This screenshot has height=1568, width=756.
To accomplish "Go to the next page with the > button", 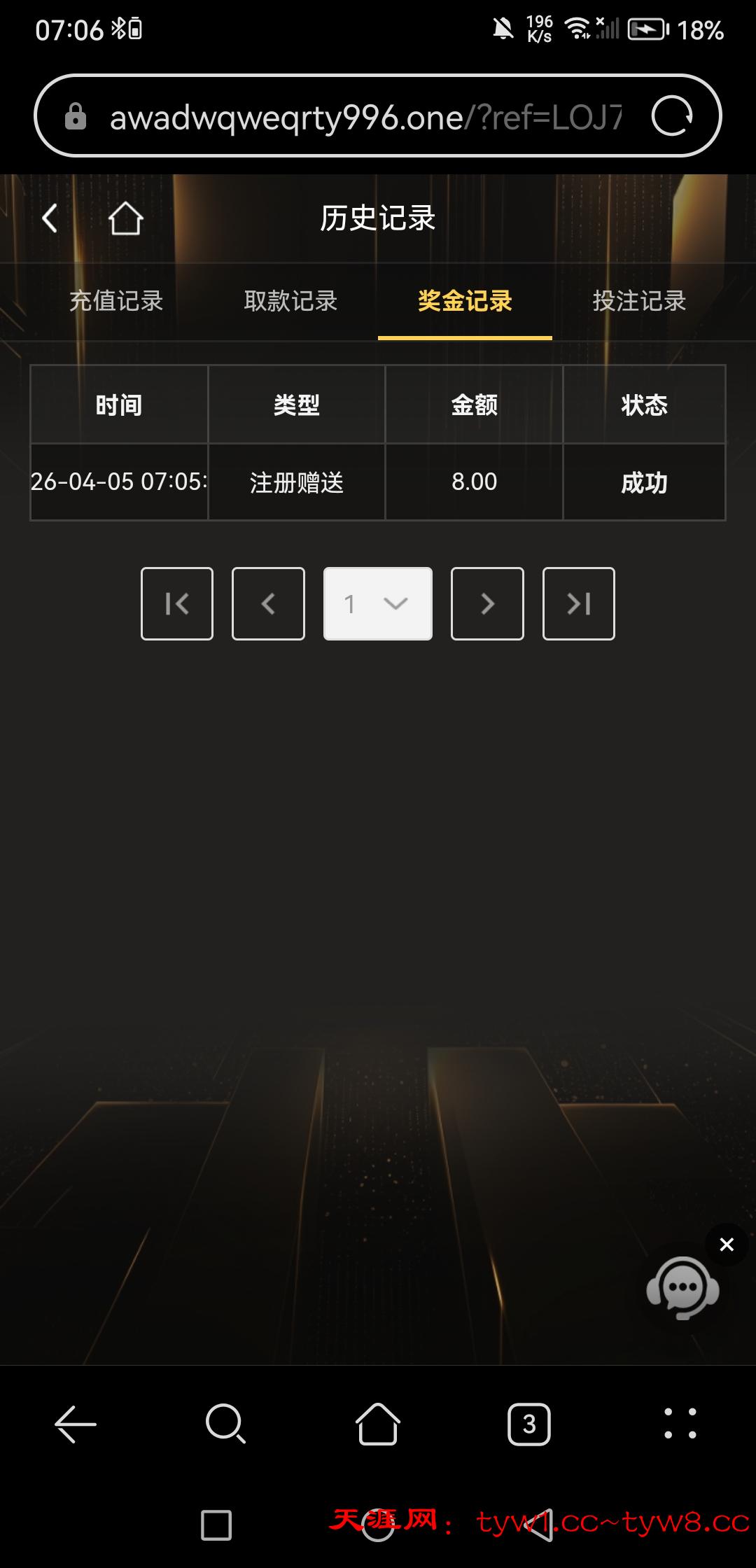I will [x=487, y=603].
